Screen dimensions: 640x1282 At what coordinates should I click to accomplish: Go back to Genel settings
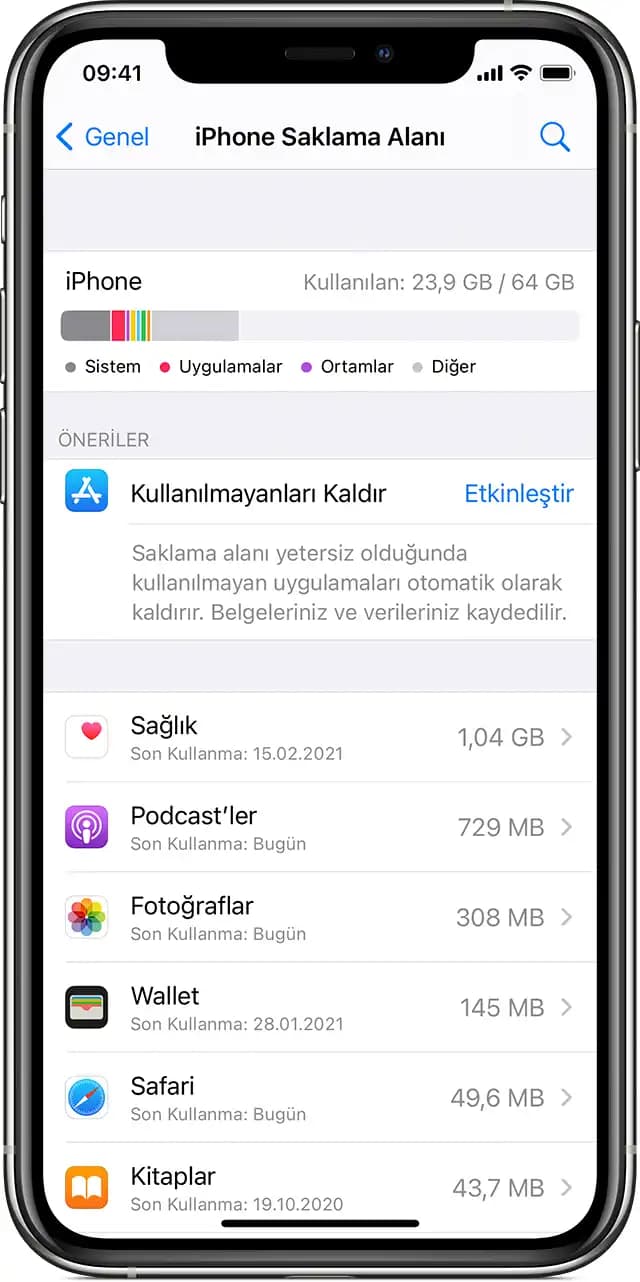[103, 137]
